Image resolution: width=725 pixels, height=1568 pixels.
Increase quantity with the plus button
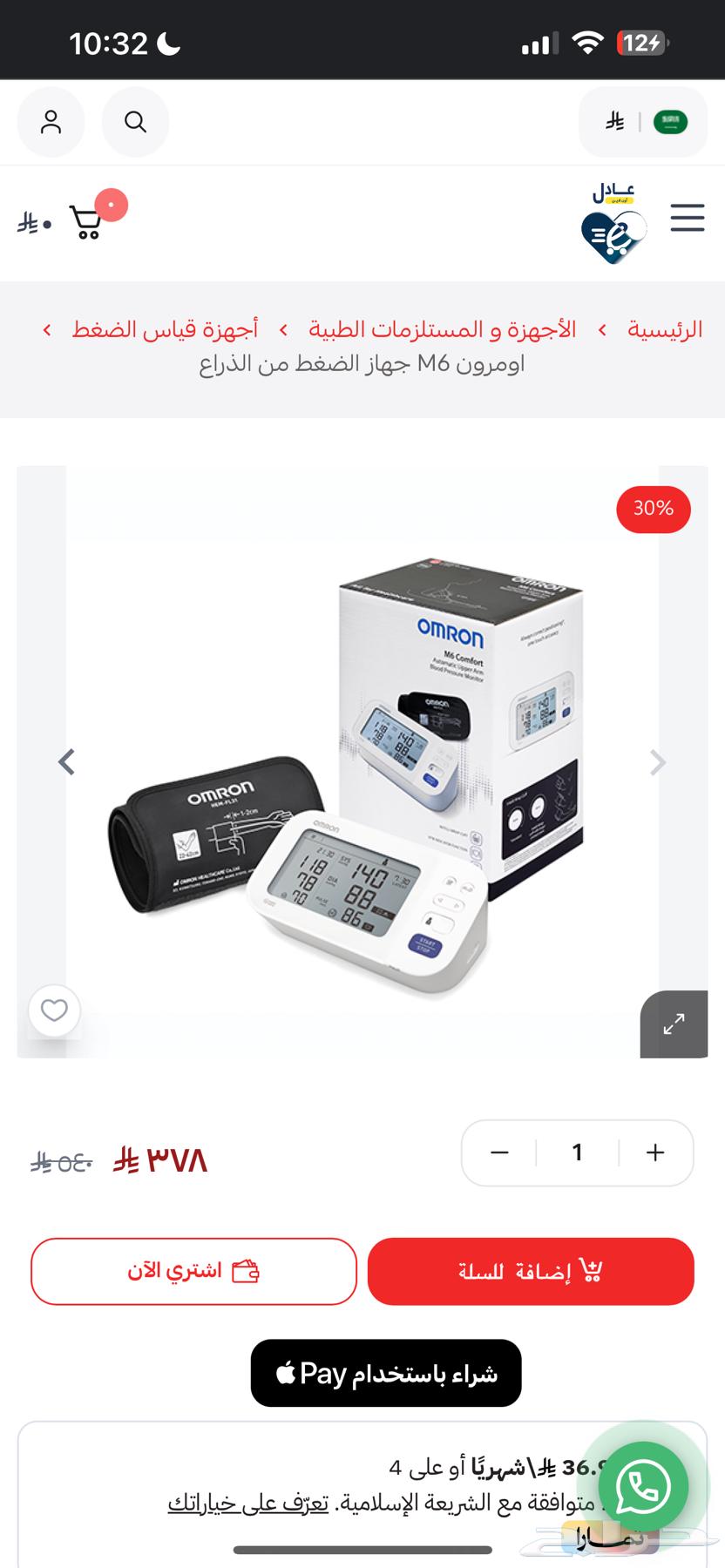(655, 1152)
